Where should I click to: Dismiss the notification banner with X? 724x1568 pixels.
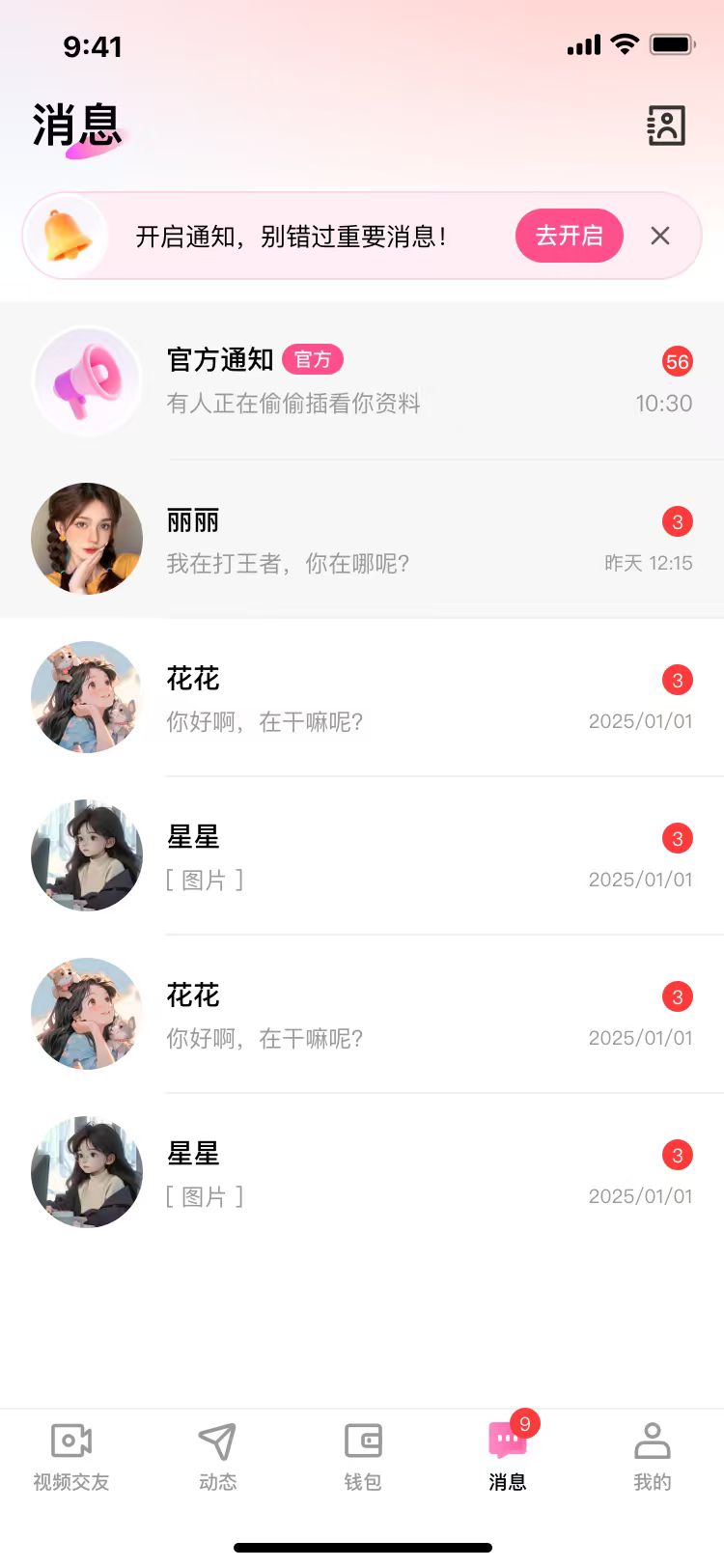point(660,235)
